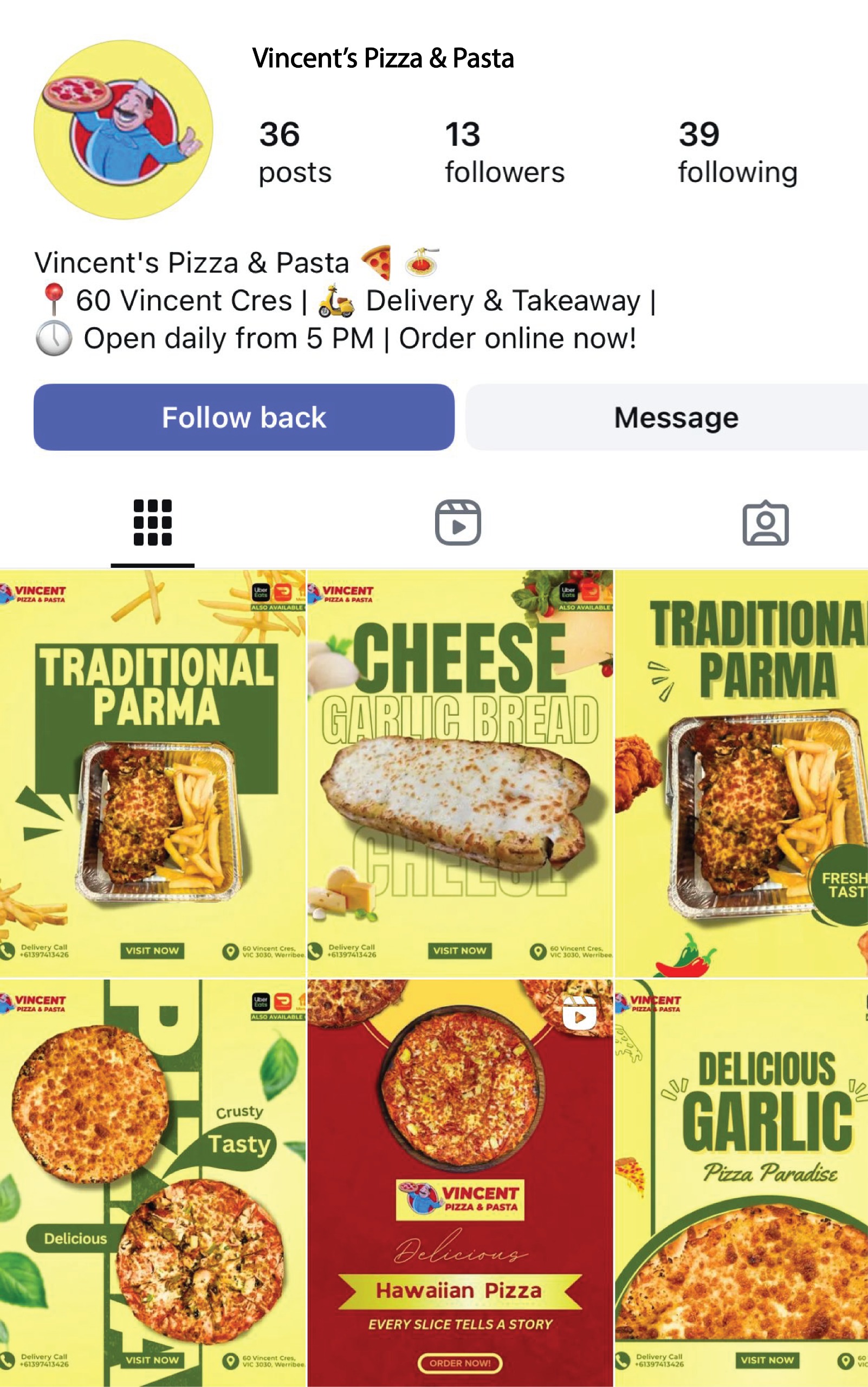Open Message with Vincent's Pizza & Pasta

click(x=675, y=417)
